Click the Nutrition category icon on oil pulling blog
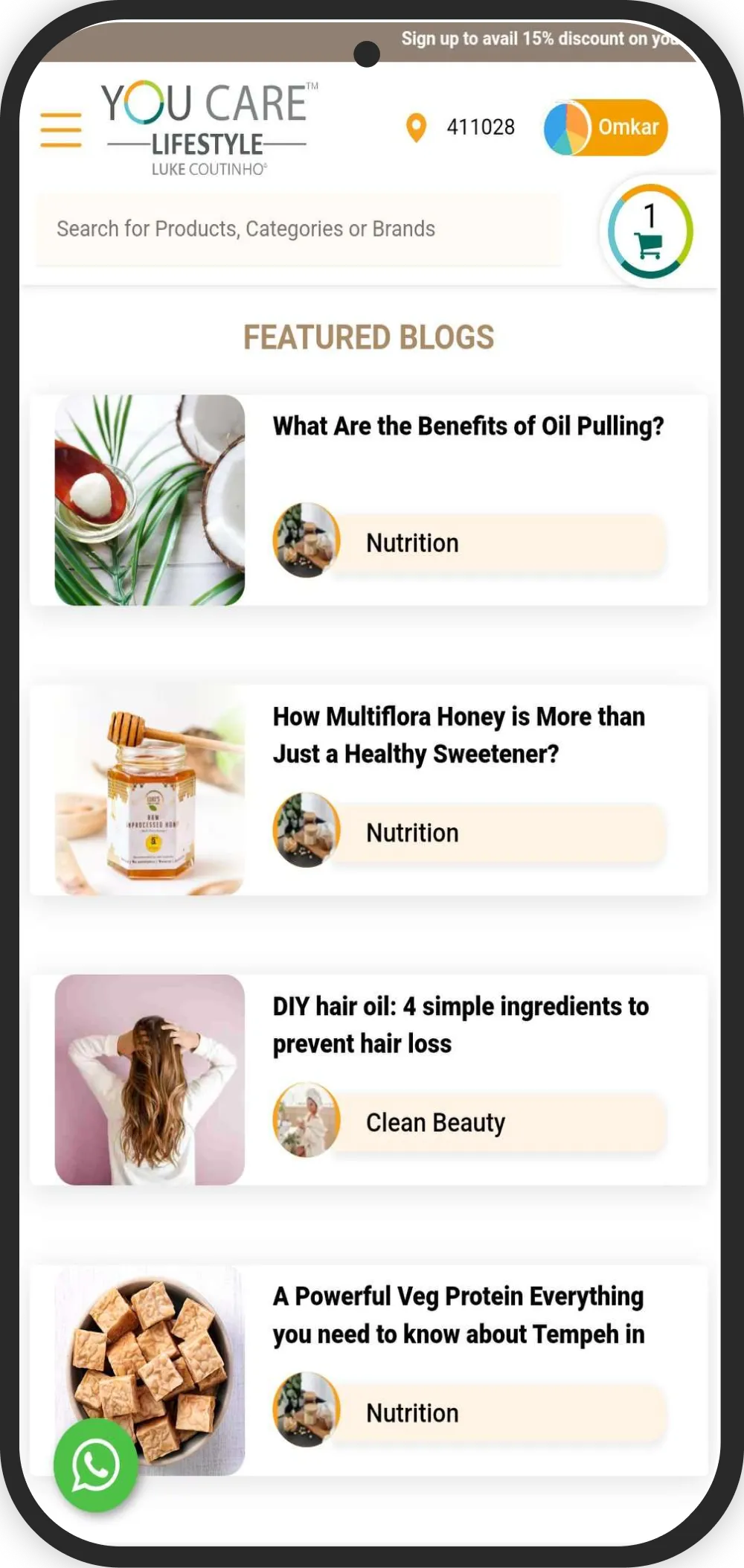Image resolution: width=744 pixels, height=1568 pixels. click(x=305, y=539)
